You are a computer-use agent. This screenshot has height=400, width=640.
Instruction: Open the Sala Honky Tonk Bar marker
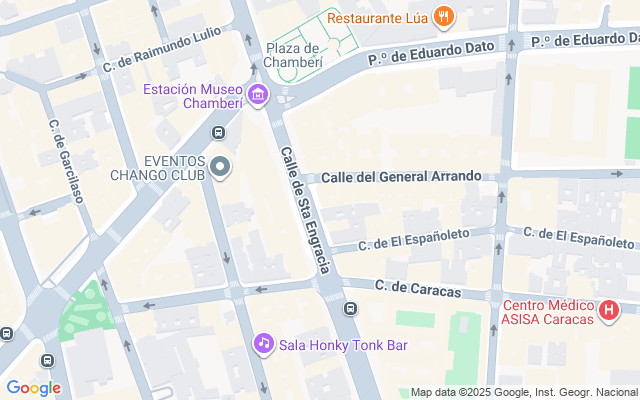coord(263,344)
